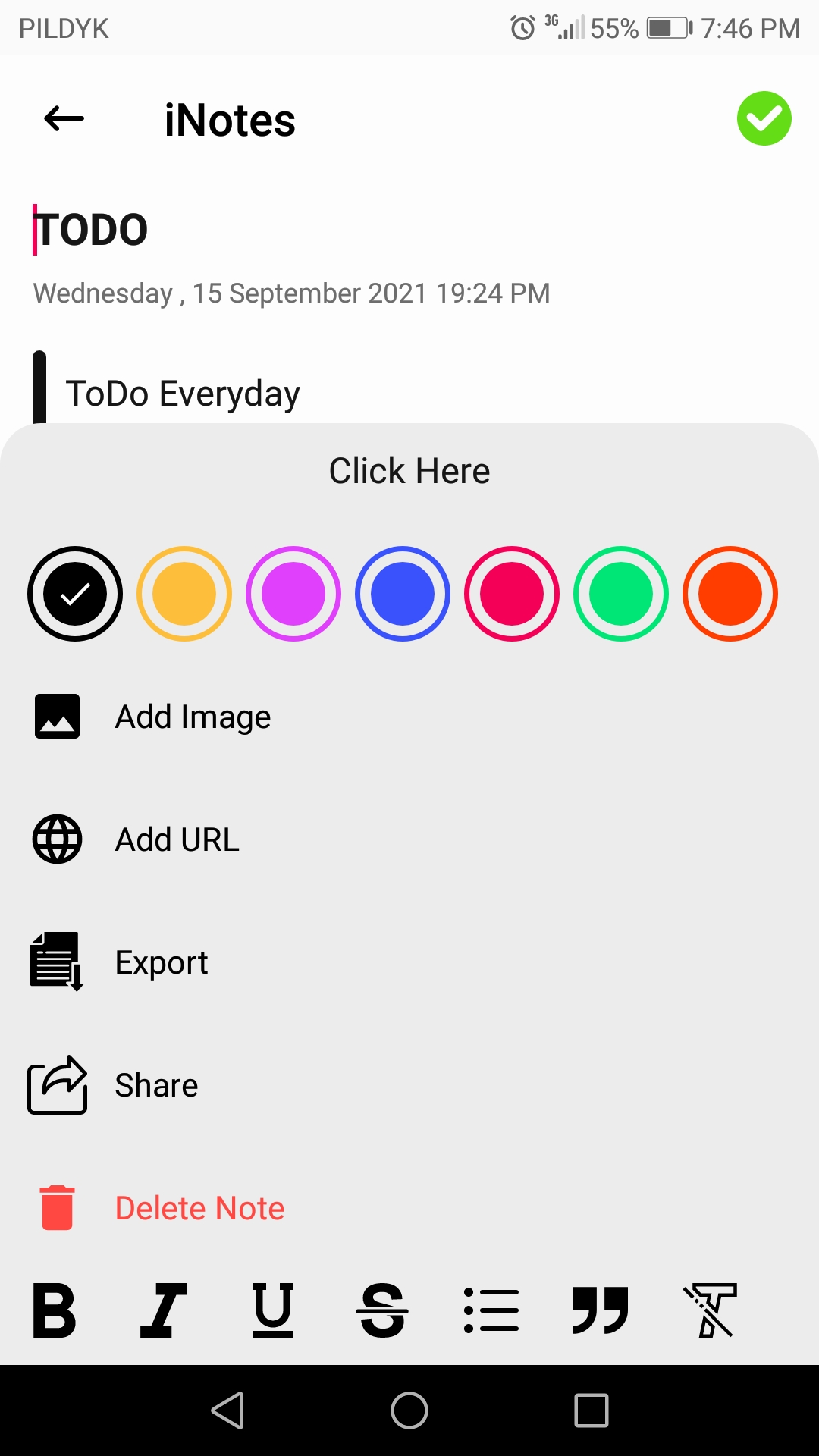
Task: Tap Click Here to collapse panel
Action: (409, 471)
